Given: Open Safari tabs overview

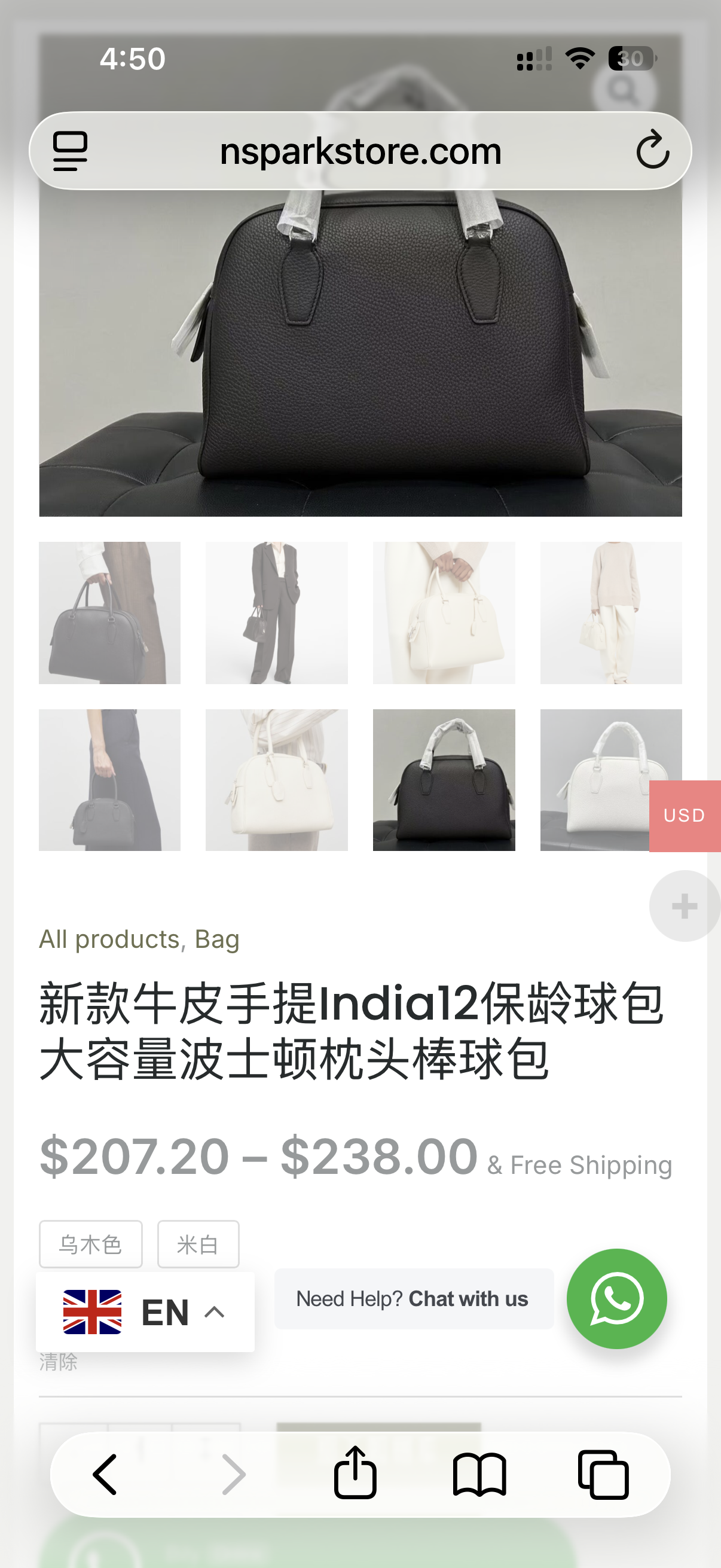Looking at the screenshot, I should coord(603,1474).
